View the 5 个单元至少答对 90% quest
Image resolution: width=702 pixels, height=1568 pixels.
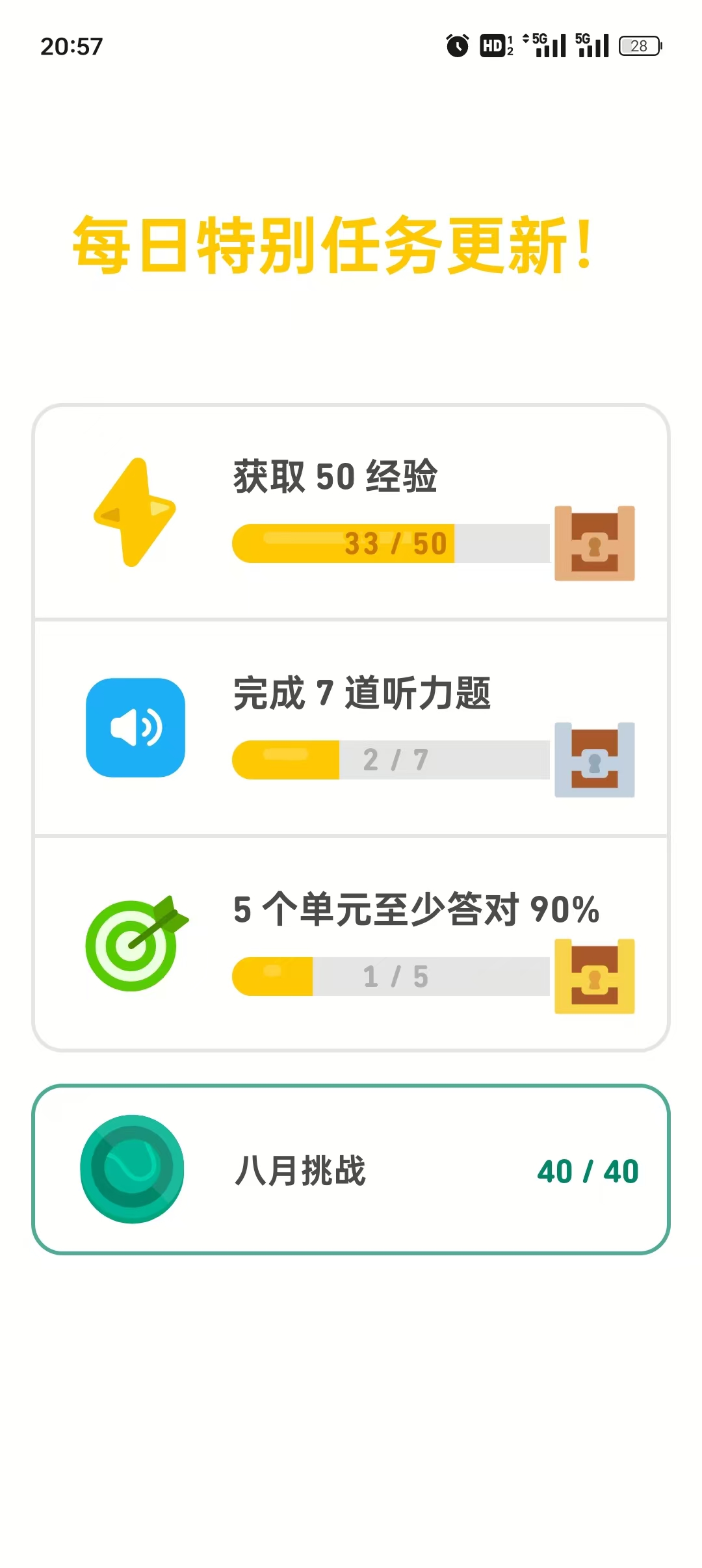pyautogui.click(x=351, y=944)
